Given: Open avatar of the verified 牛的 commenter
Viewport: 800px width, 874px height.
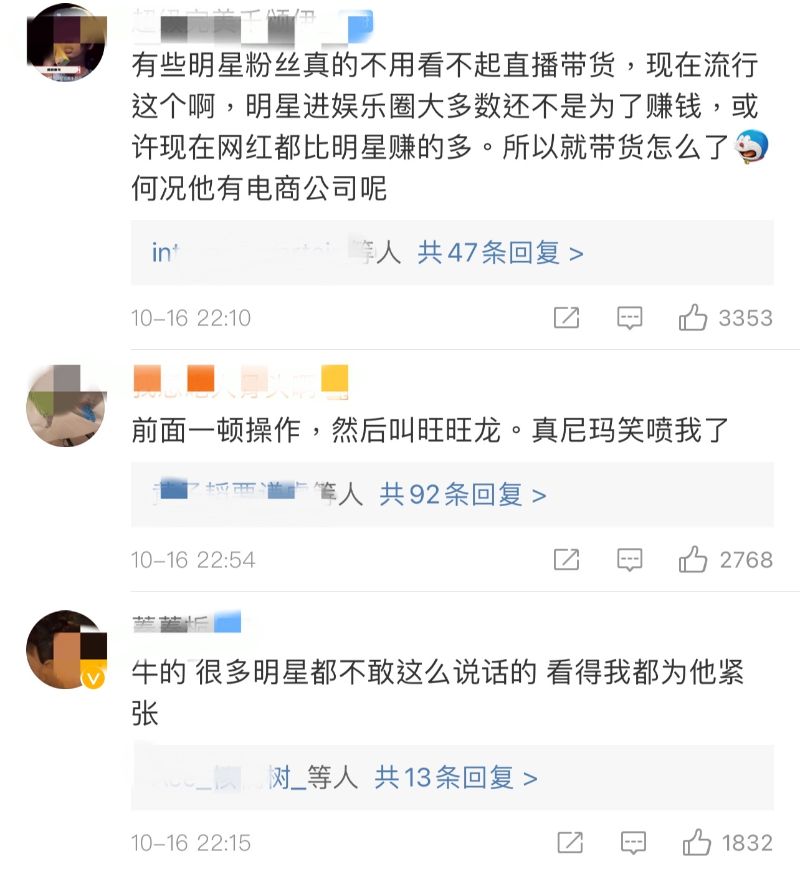Looking at the screenshot, I should [66, 650].
